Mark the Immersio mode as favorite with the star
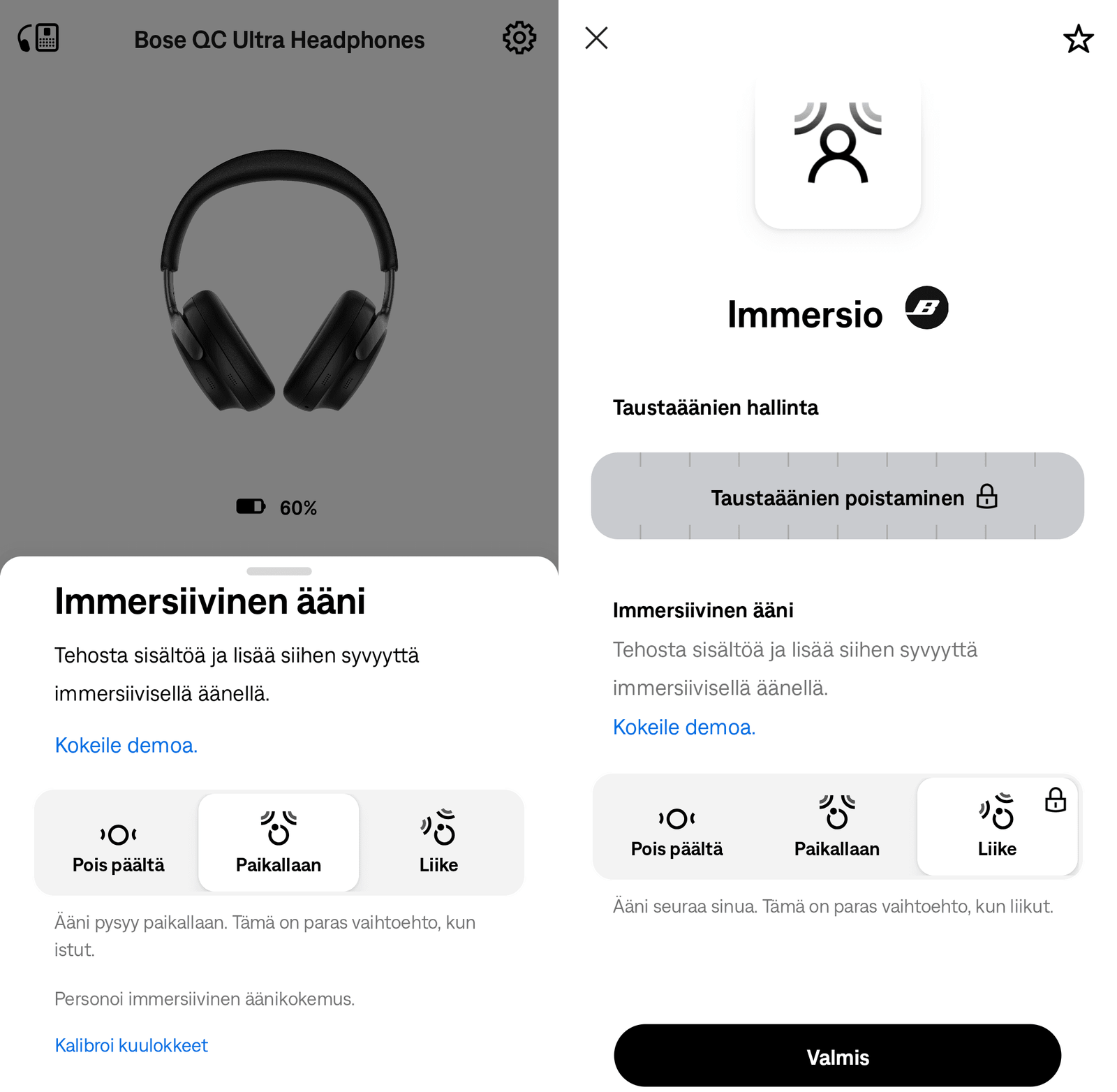 pyautogui.click(x=1078, y=39)
